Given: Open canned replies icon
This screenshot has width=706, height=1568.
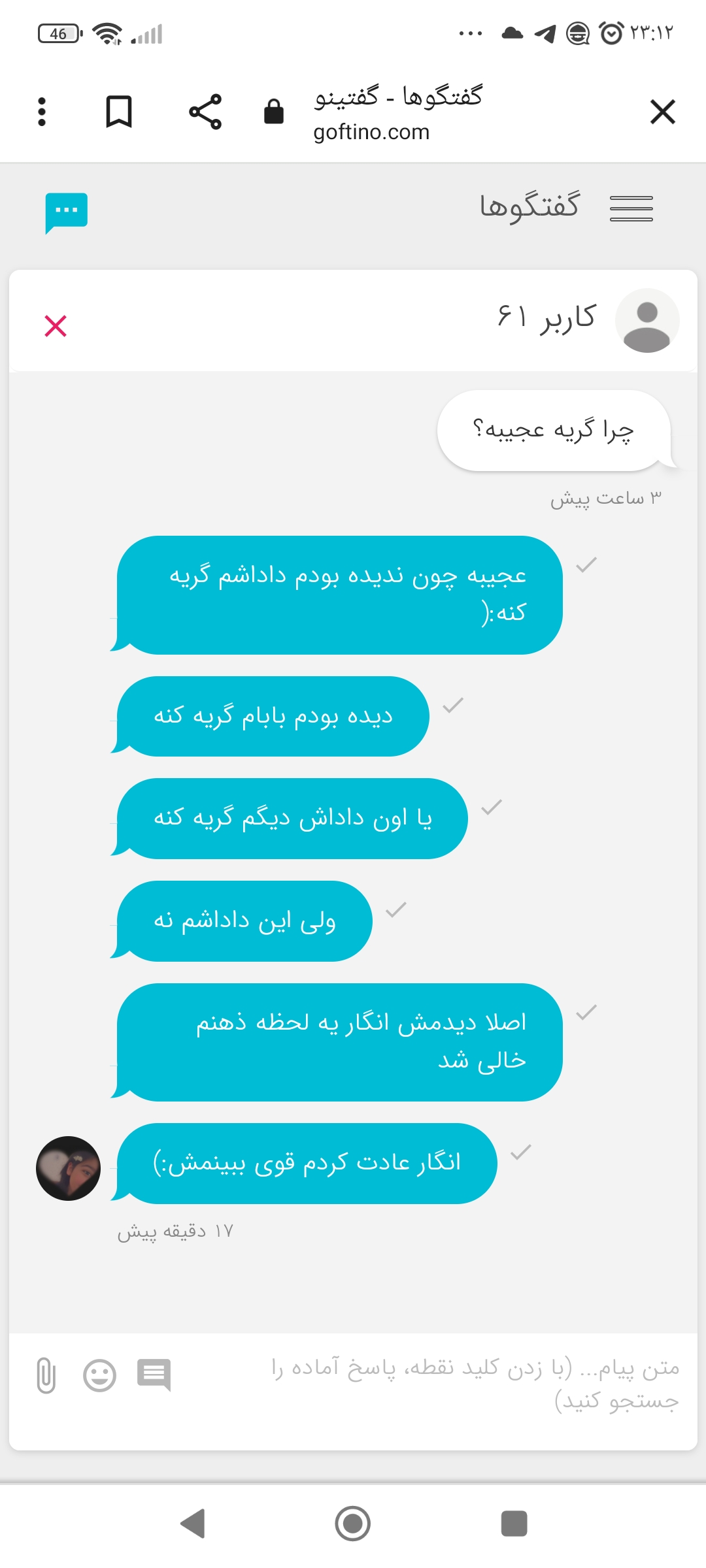Looking at the screenshot, I should (x=154, y=1374).
